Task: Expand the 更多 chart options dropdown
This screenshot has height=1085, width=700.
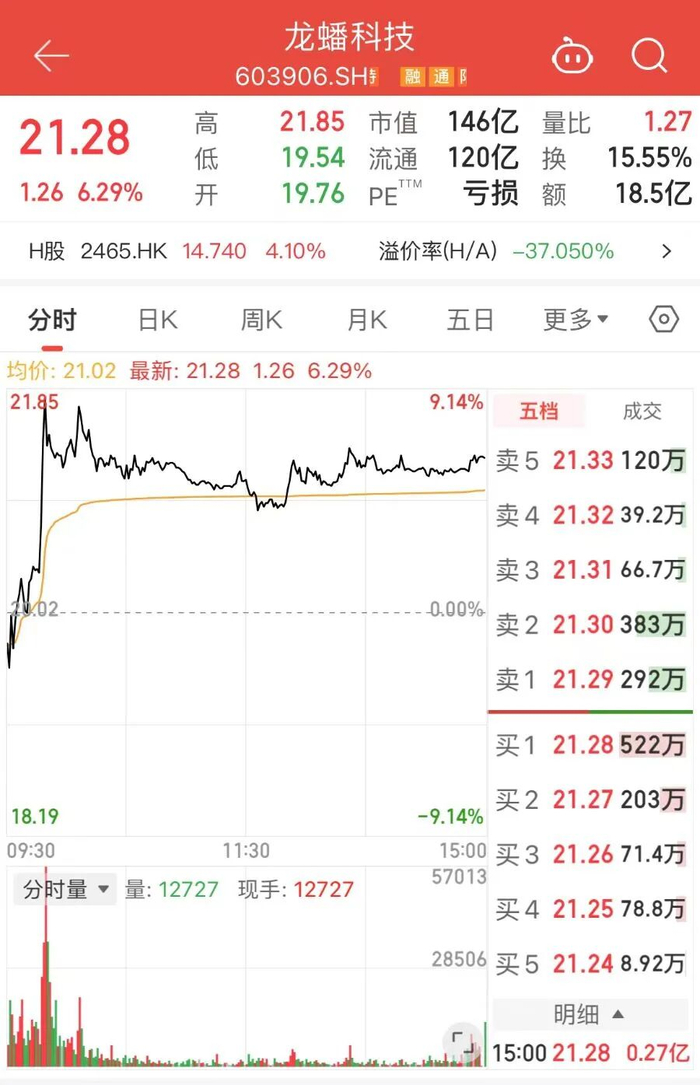Action: click(x=575, y=320)
